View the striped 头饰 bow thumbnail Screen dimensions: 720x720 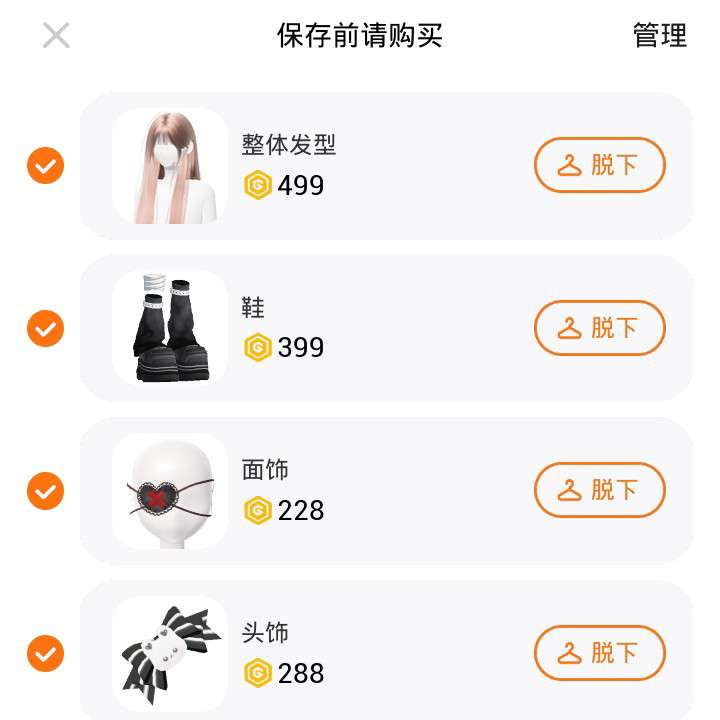coord(170,654)
